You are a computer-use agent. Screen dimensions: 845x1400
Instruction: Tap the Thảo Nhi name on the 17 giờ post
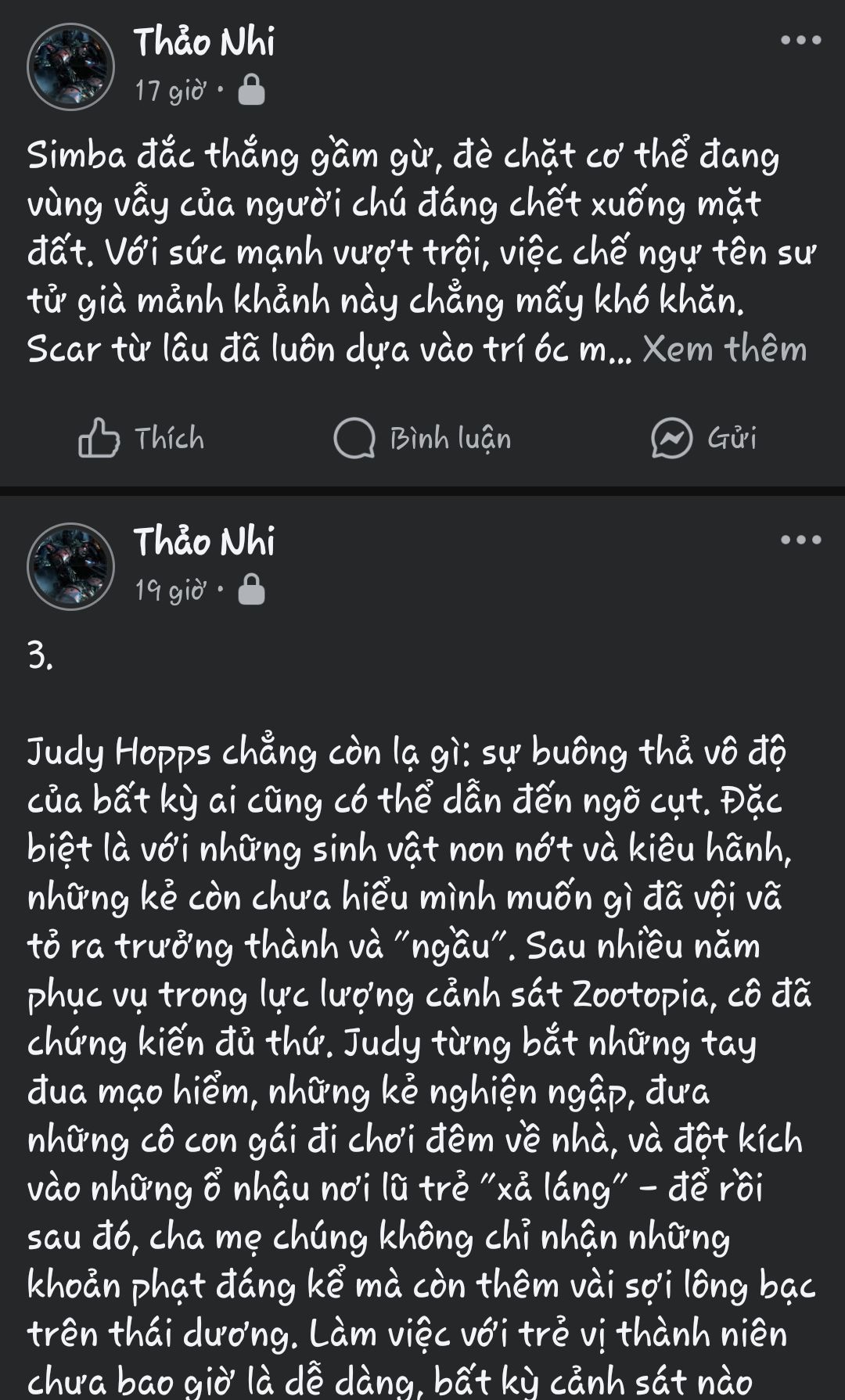click(203, 41)
